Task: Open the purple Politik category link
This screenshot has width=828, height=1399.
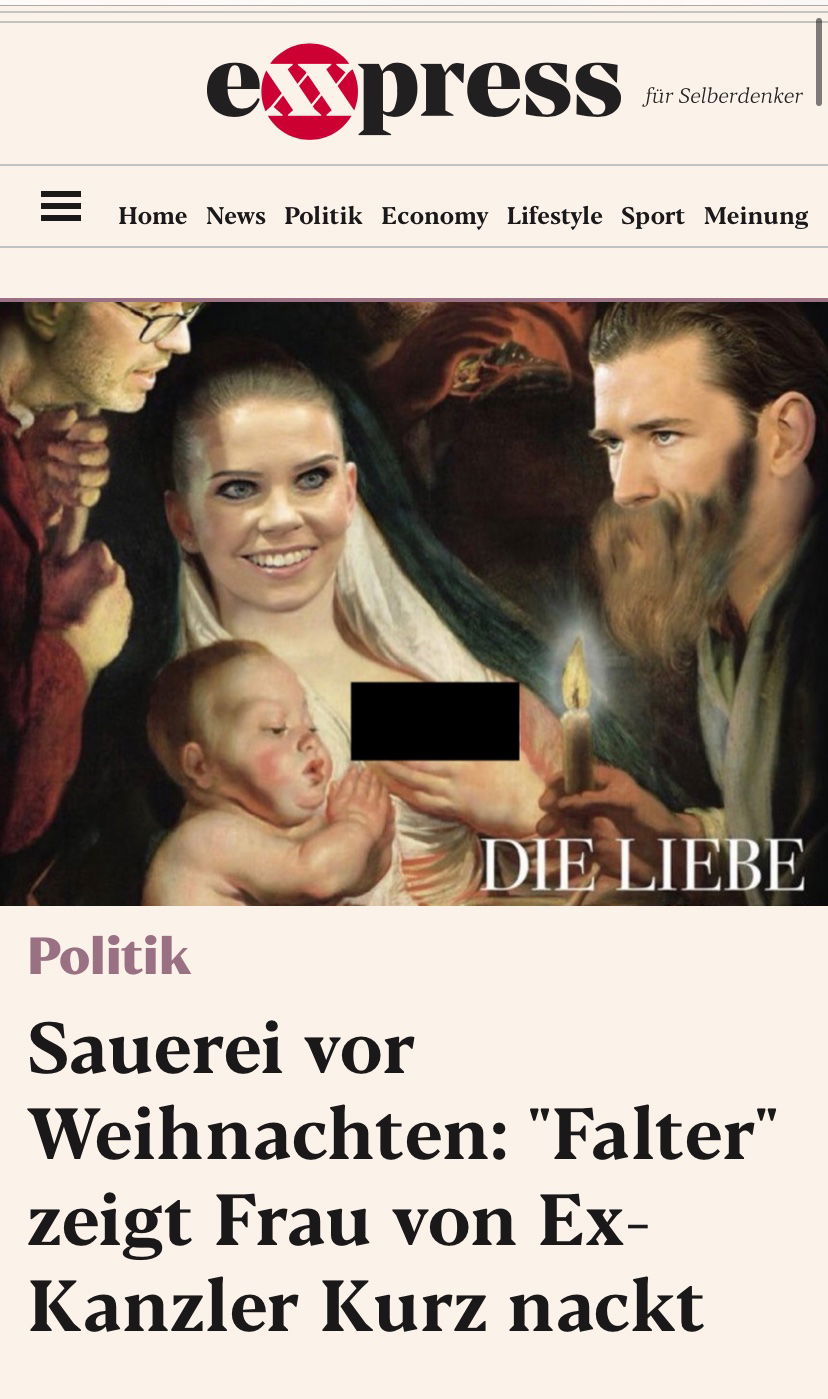Action: [109, 956]
